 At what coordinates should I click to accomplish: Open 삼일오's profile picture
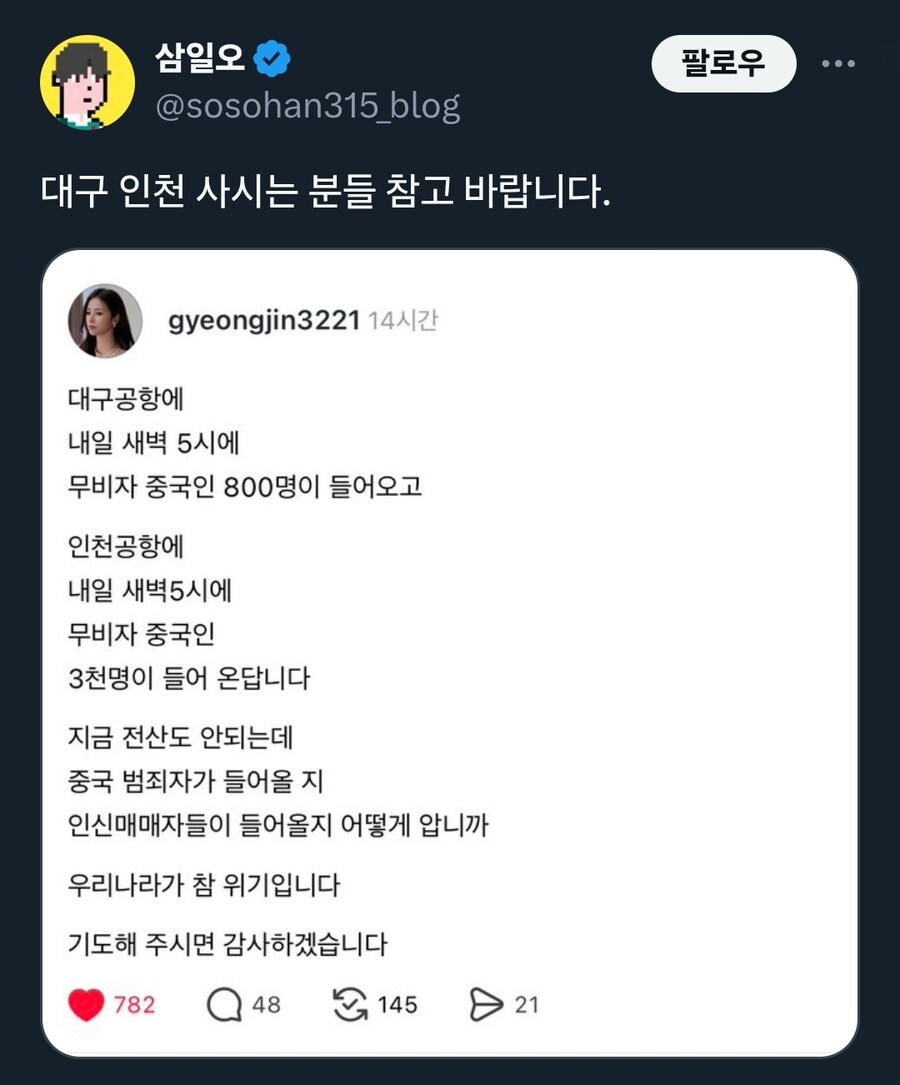[87, 82]
